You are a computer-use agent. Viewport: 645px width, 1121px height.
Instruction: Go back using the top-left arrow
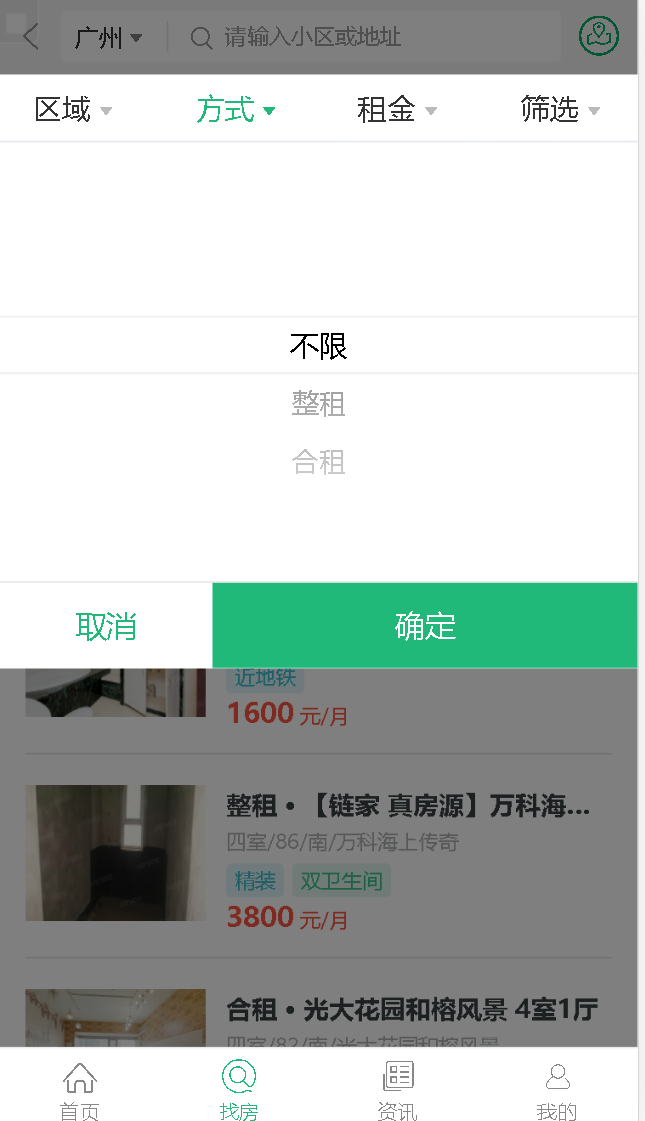point(30,37)
